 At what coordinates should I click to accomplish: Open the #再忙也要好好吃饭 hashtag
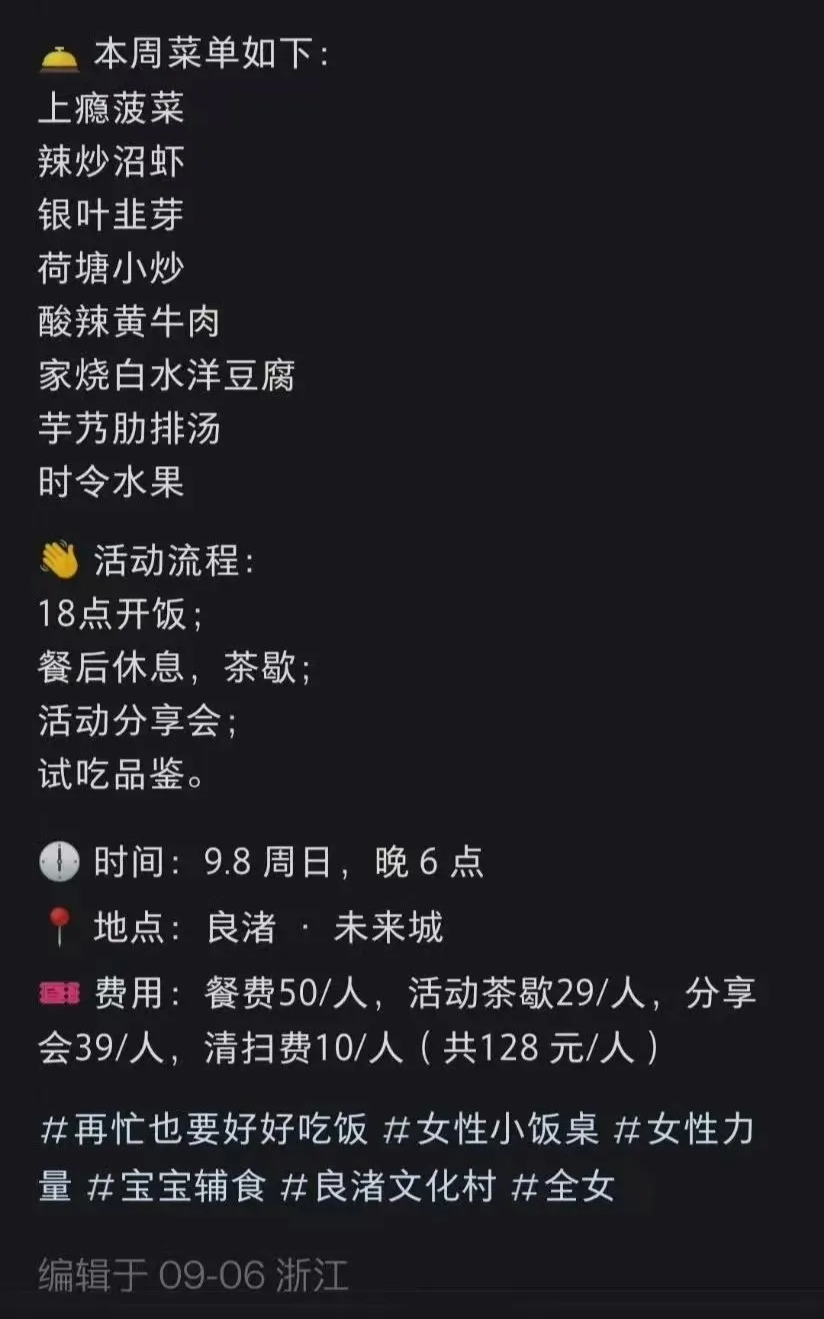point(204,1130)
